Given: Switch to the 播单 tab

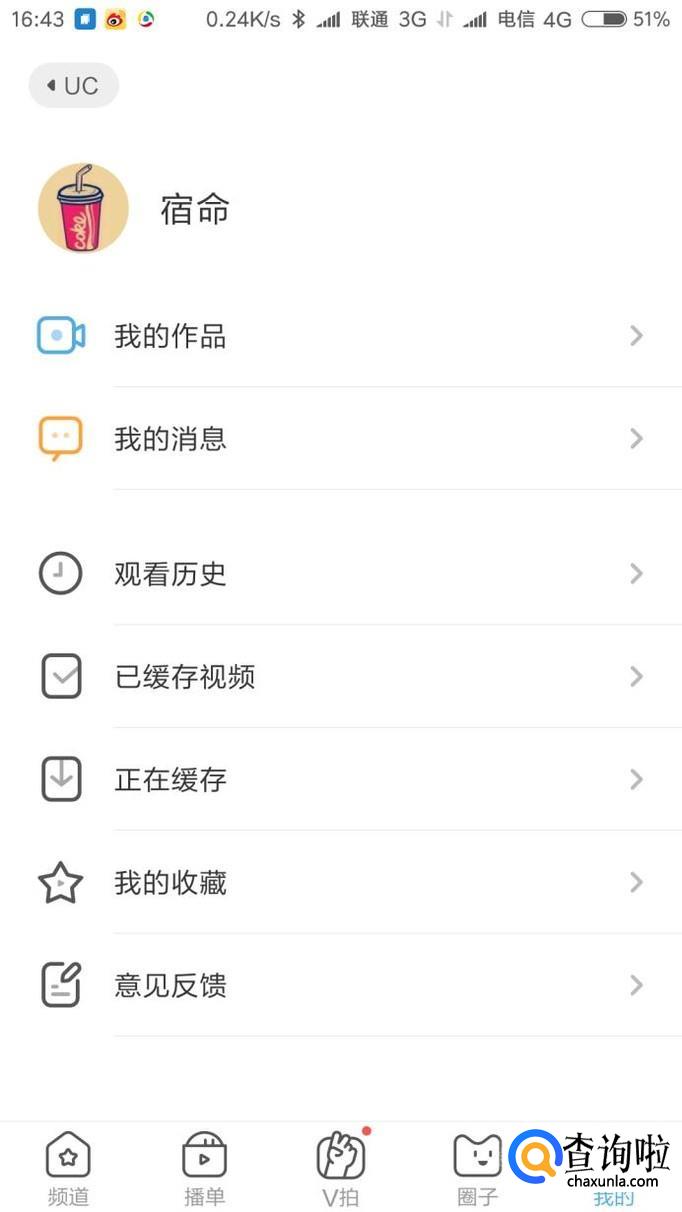Looking at the screenshot, I should pyautogui.click(x=204, y=1168).
